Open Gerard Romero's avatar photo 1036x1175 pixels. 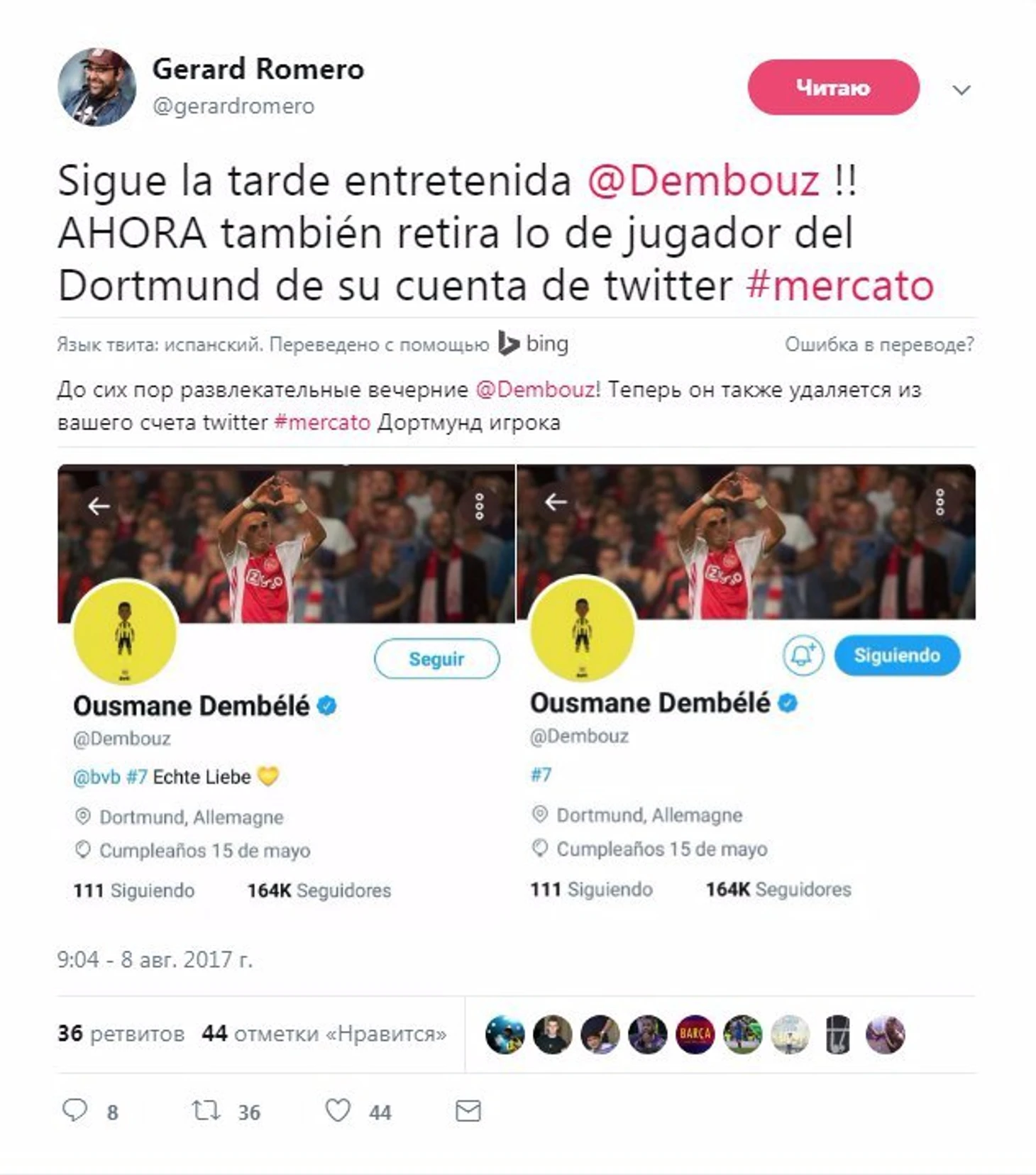(97, 87)
